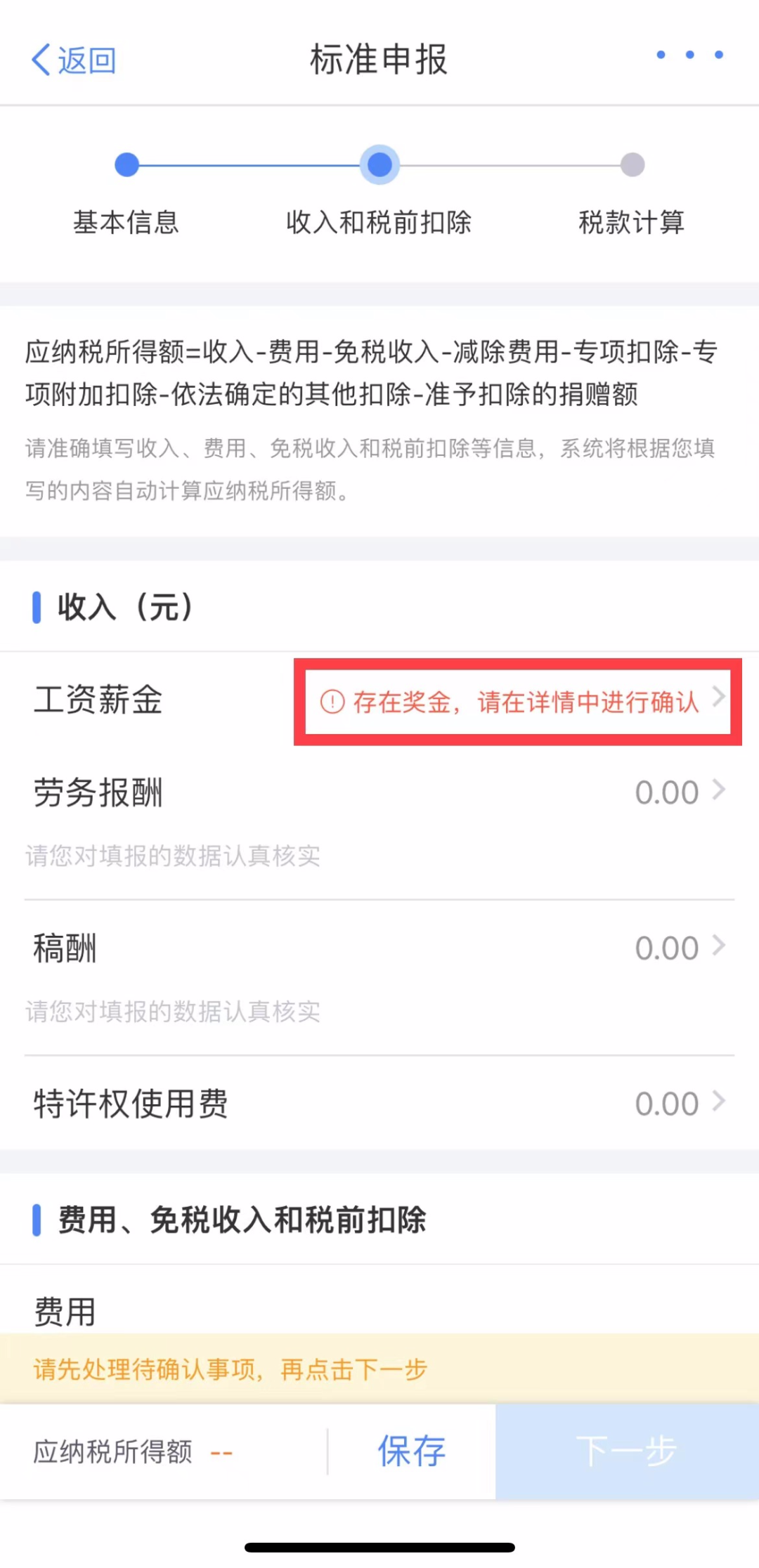Tap 保存 to save the declaration
This screenshot has width=759, height=1568.
(412, 1451)
